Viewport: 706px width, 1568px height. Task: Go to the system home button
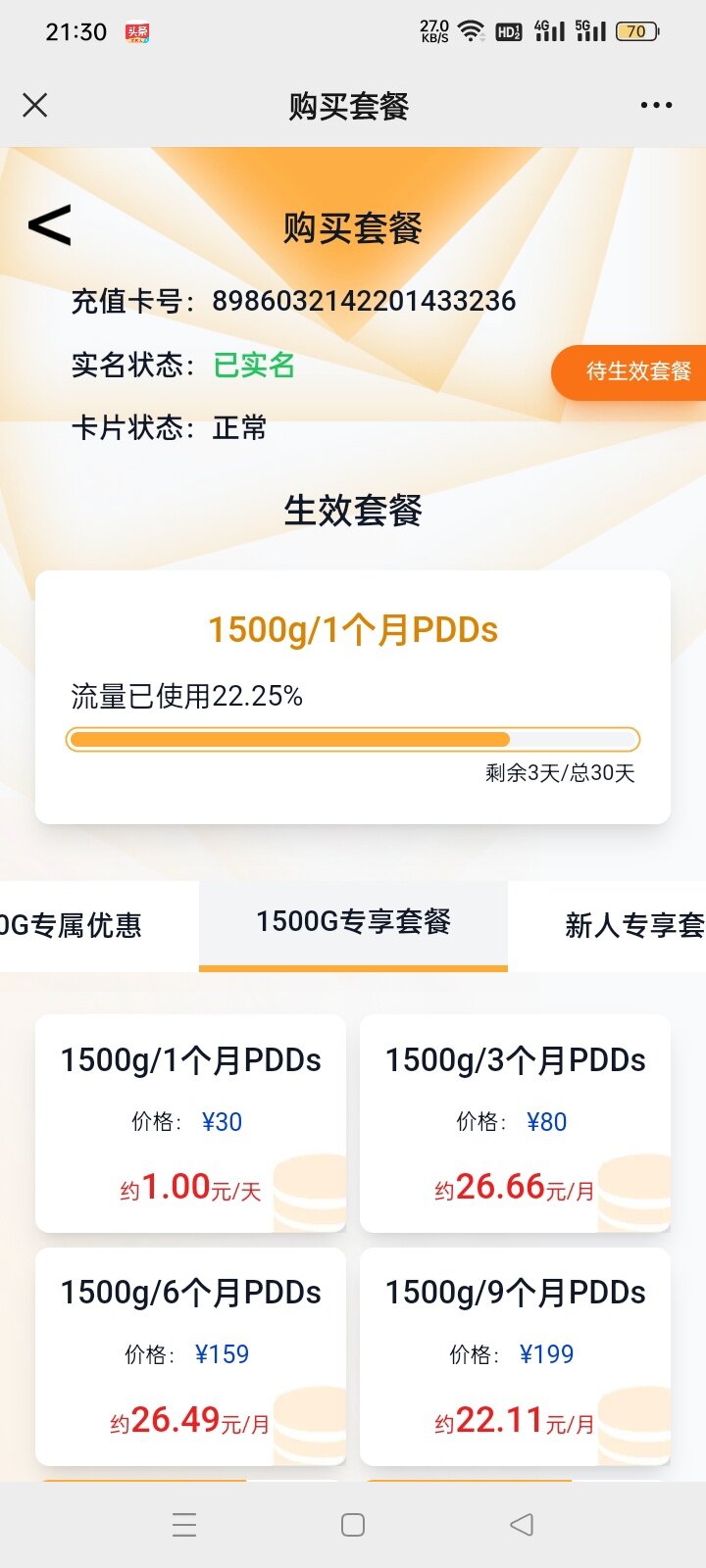tap(353, 1525)
